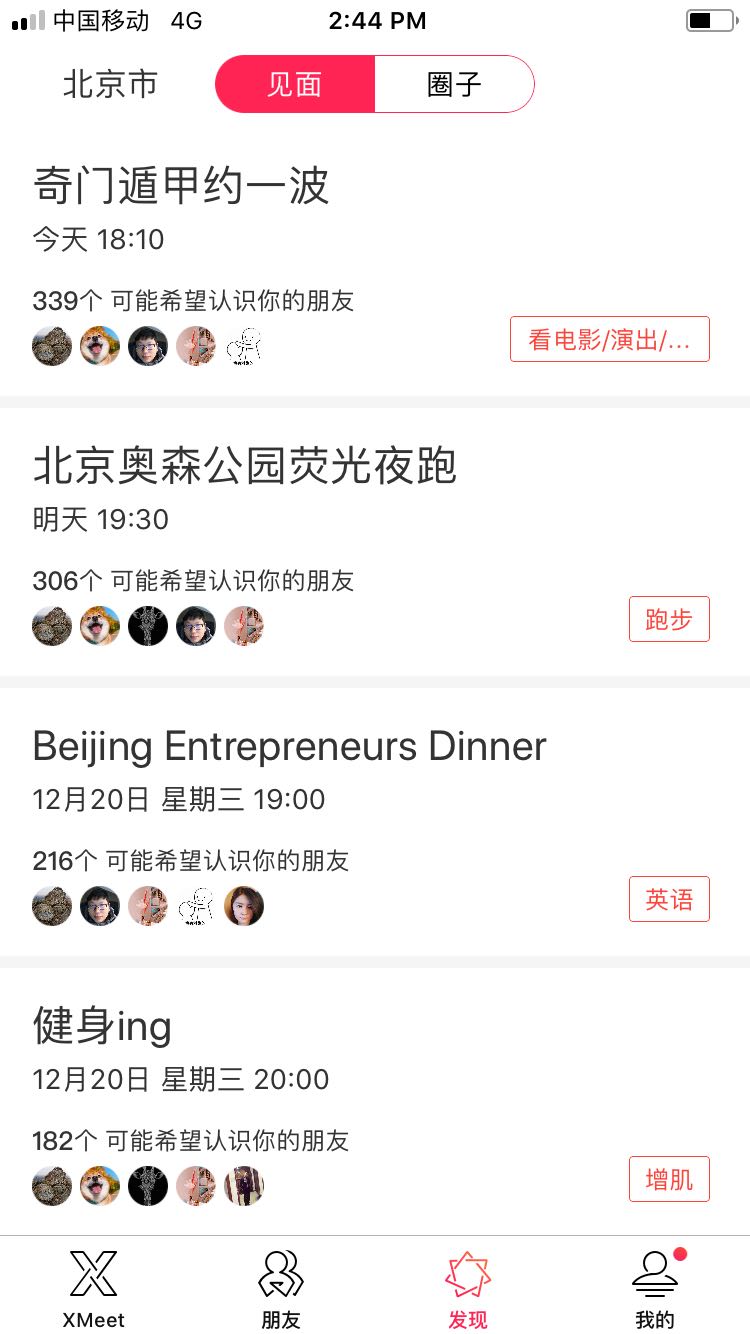Tap the 英语 tag
This screenshot has width=750, height=1334.
pos(669,899)
